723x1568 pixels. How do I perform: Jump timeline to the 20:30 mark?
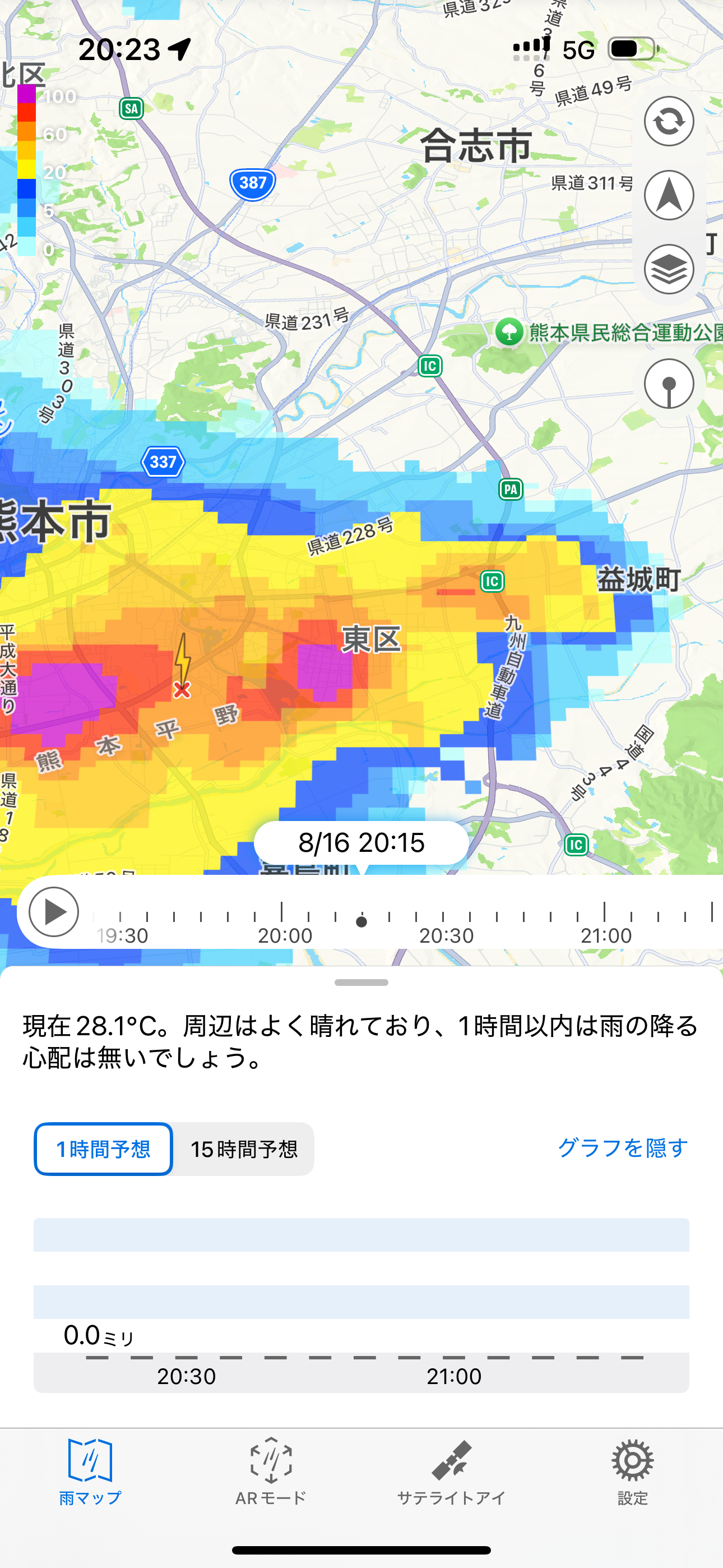point(443,914)
